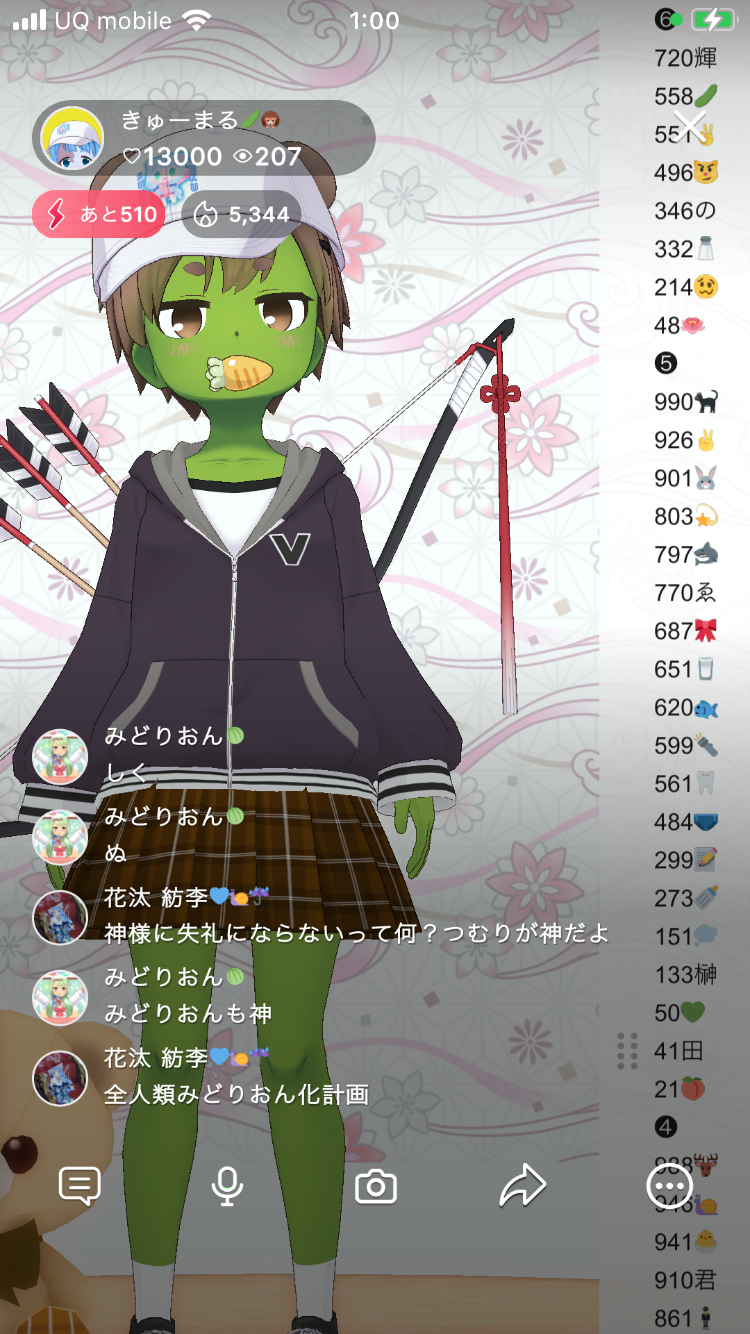Viewport: 750px width, 1334px height.
Task: Tap the side panel drag handle dots
Action: point(627,1051)
